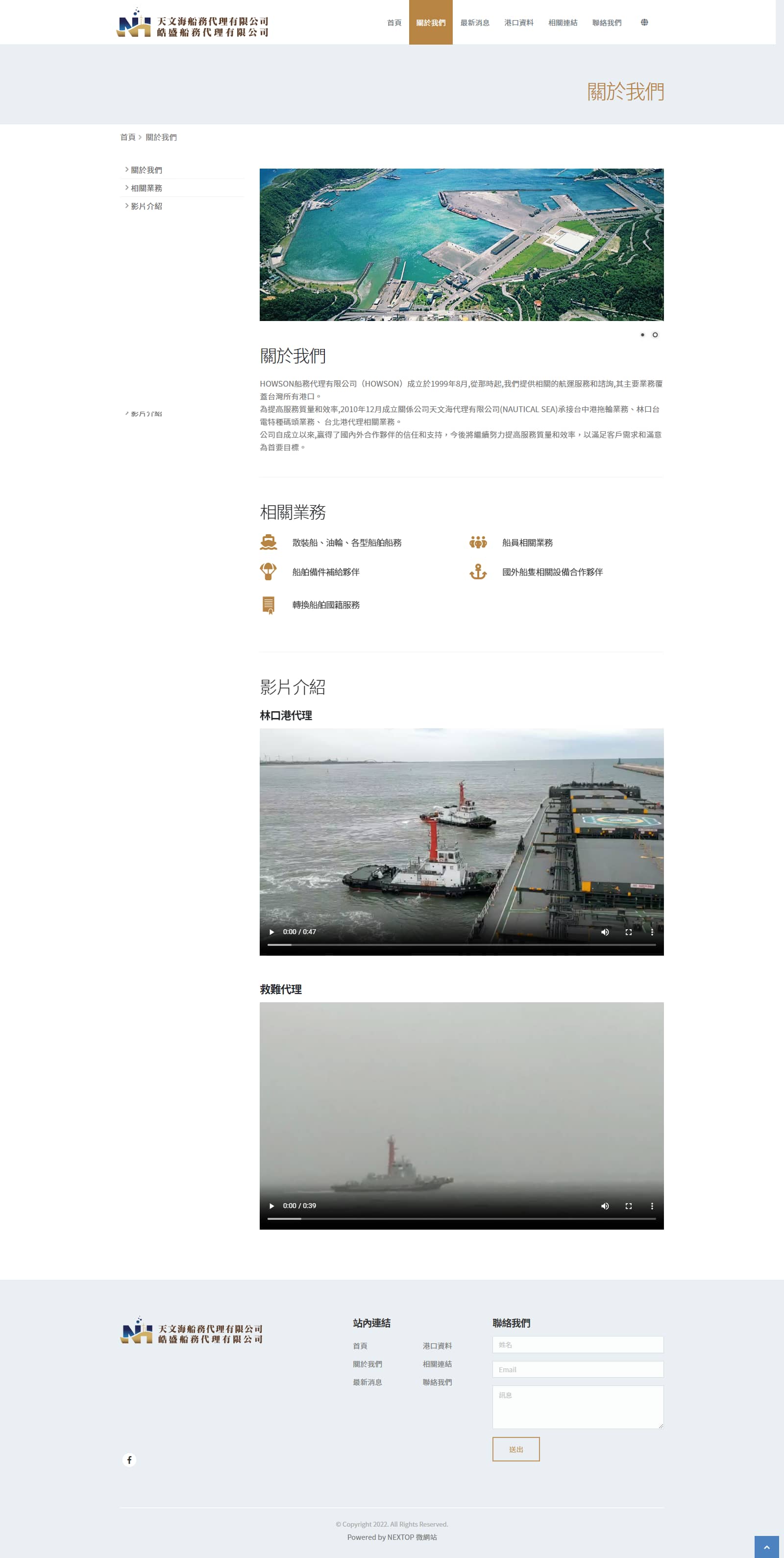Select 相關業務 in the sidebar menu
This screenshot has height=1558, width=784.
click(147, 188)
